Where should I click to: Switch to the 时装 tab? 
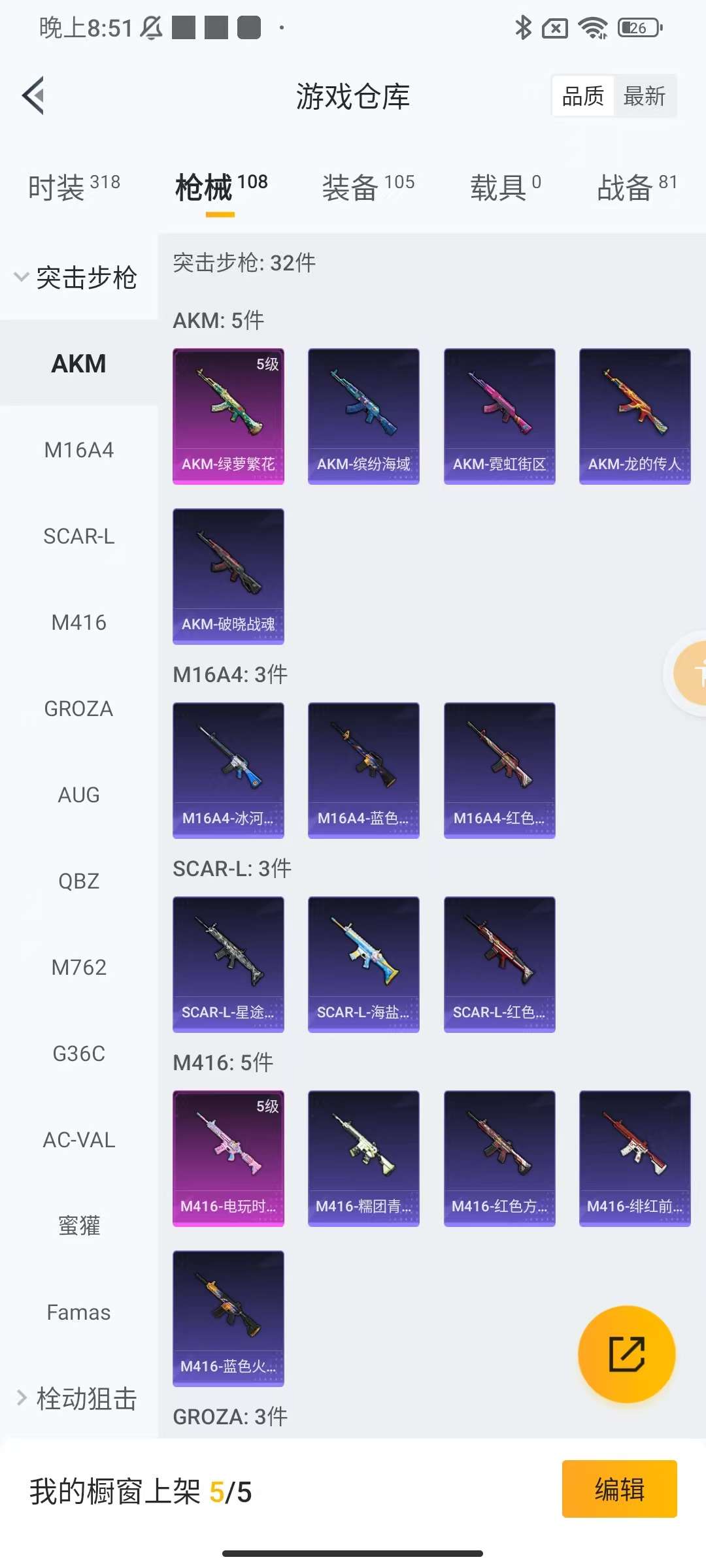pos(73,188)
